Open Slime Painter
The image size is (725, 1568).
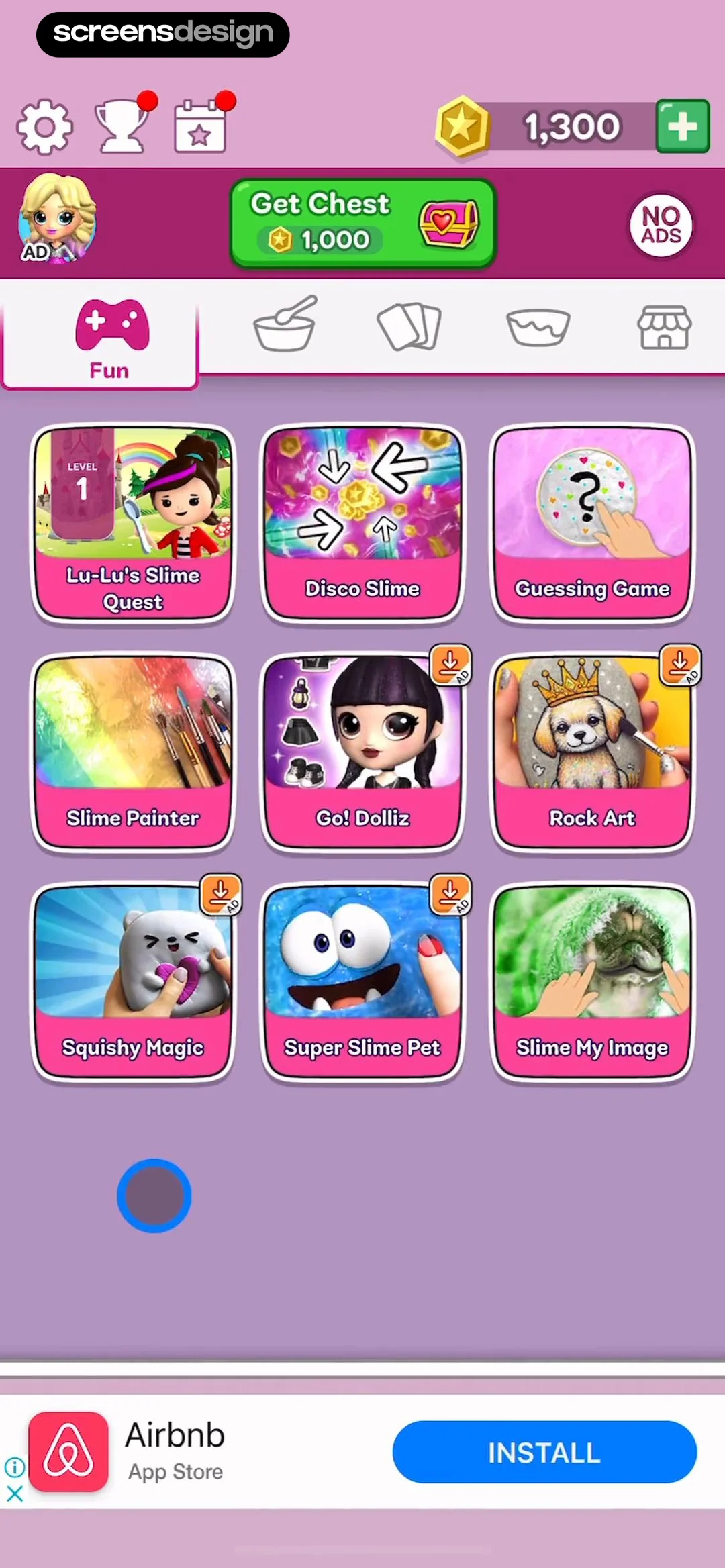133,752
